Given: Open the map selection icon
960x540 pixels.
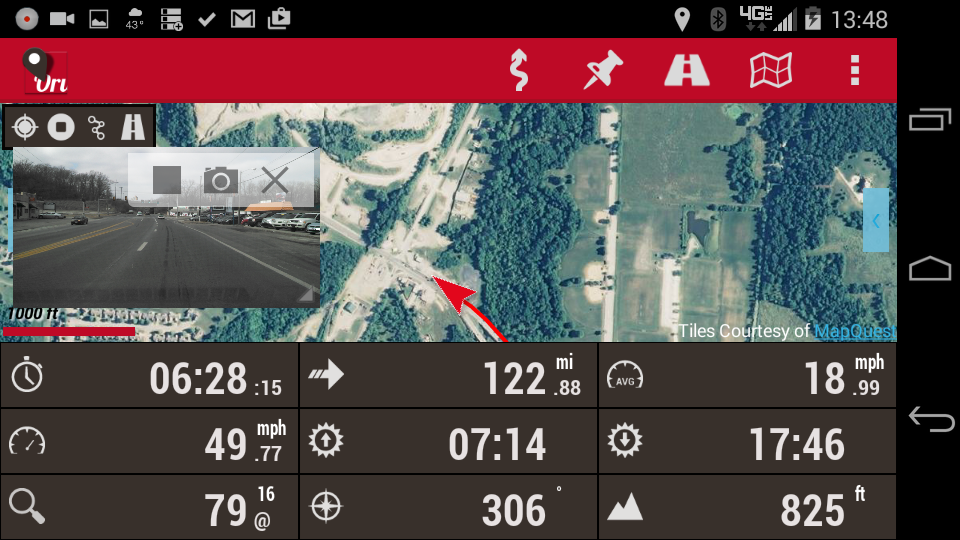Looking at the screenshot, I should pyautogui.click(x=771, y=70).
